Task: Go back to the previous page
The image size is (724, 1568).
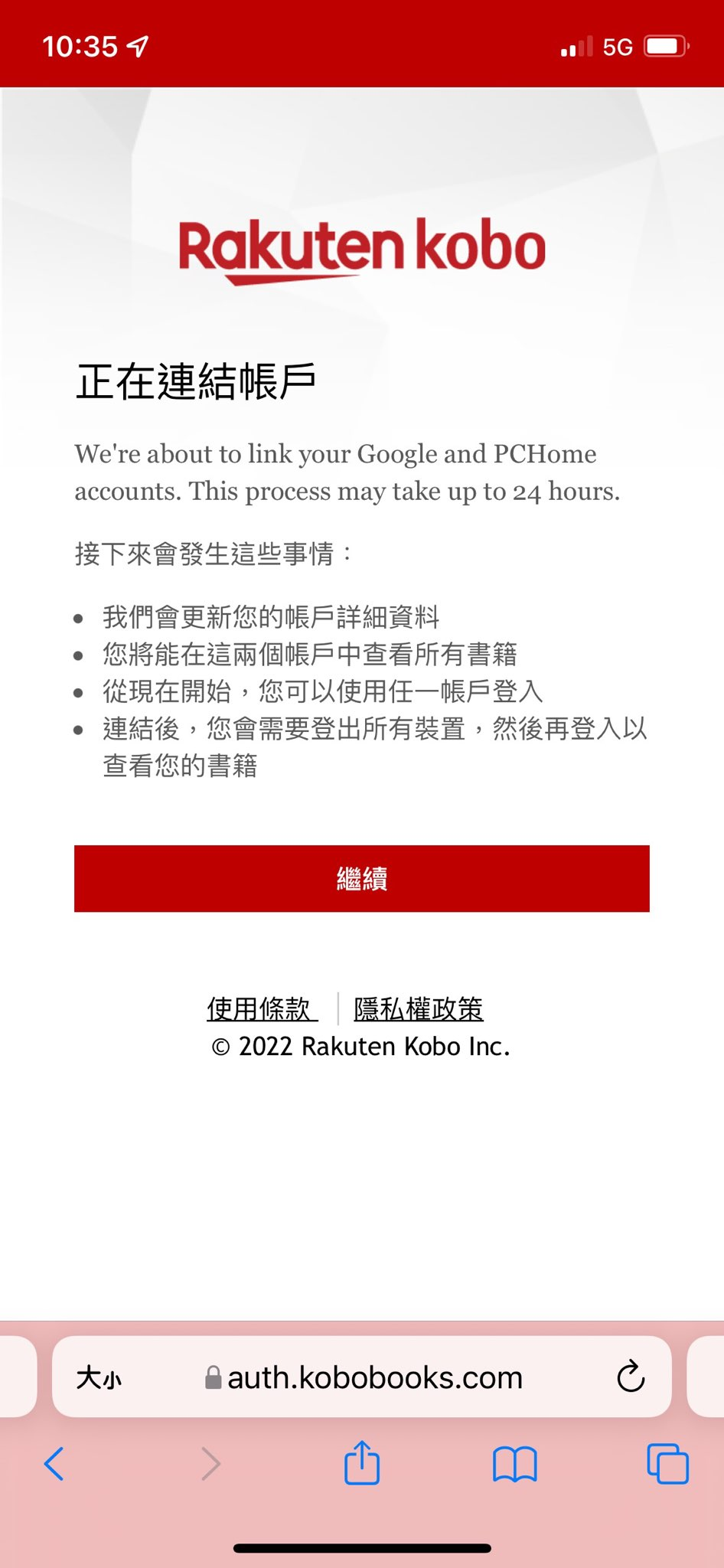Action: (54, 1464)
